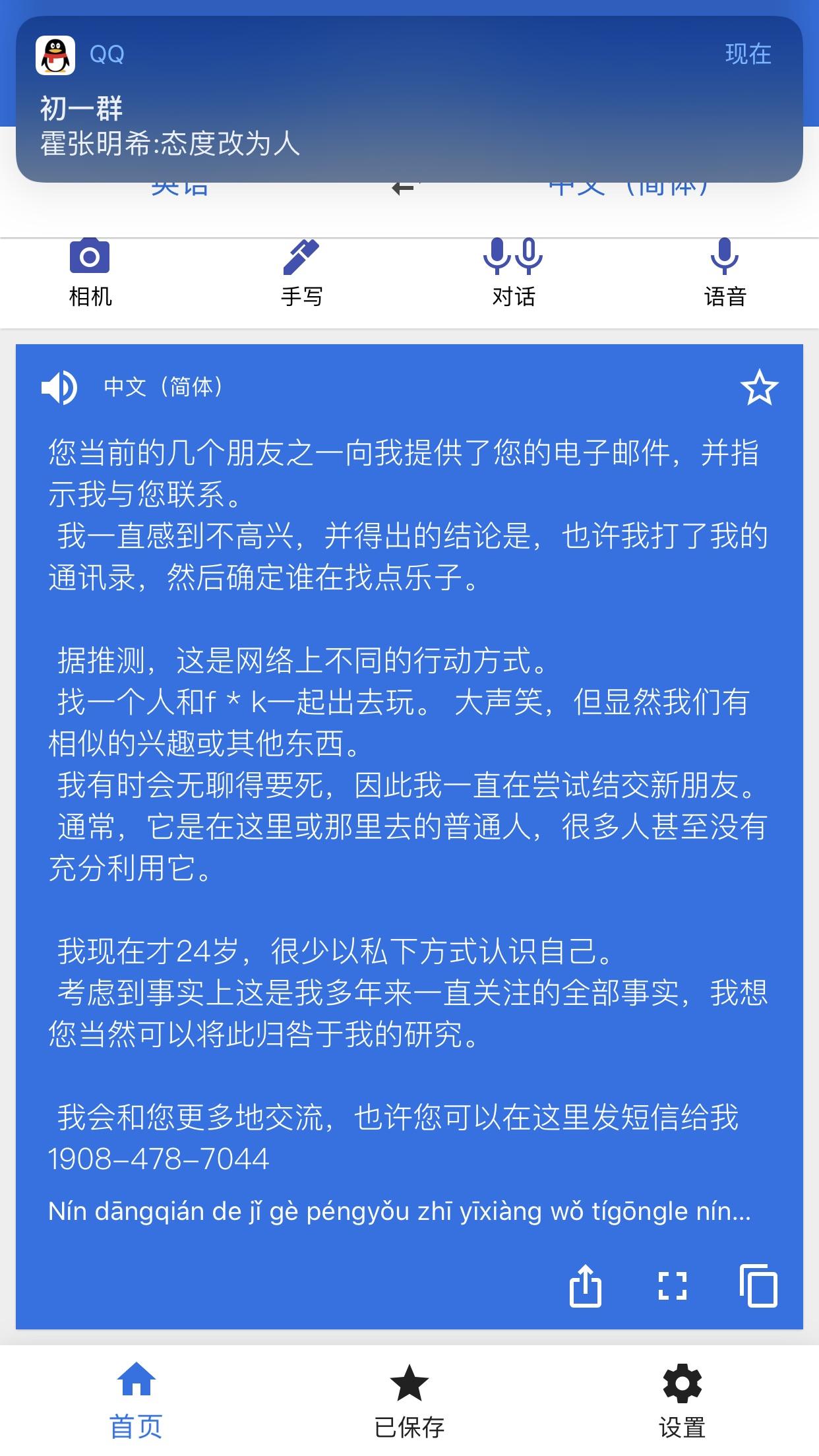Activate 语音 voice translation input
The height and width of the screenshot is (1456, 819).
click(724, 273)
